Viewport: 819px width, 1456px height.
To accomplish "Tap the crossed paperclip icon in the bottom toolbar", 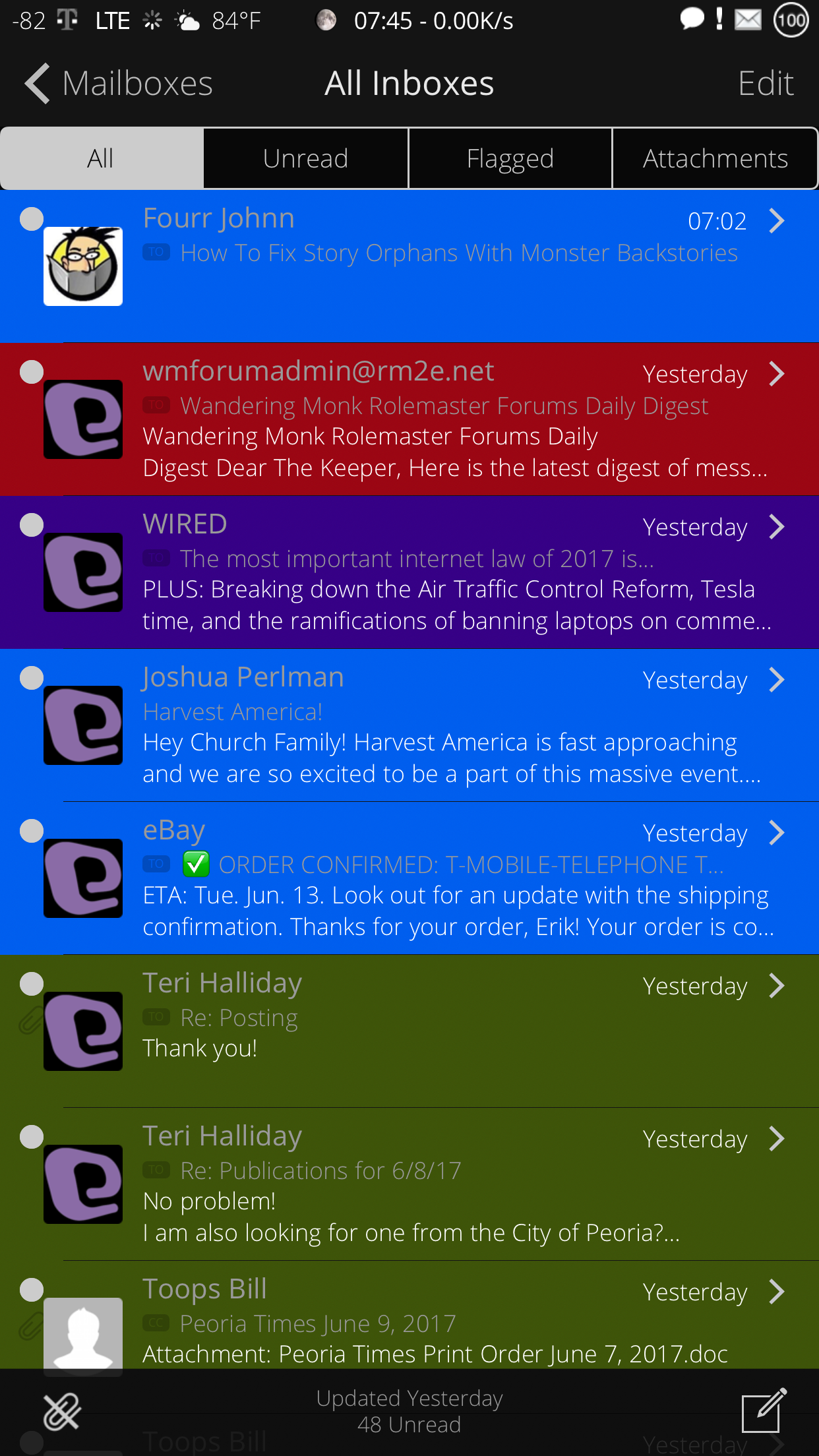I will [x=62, y=1412].
